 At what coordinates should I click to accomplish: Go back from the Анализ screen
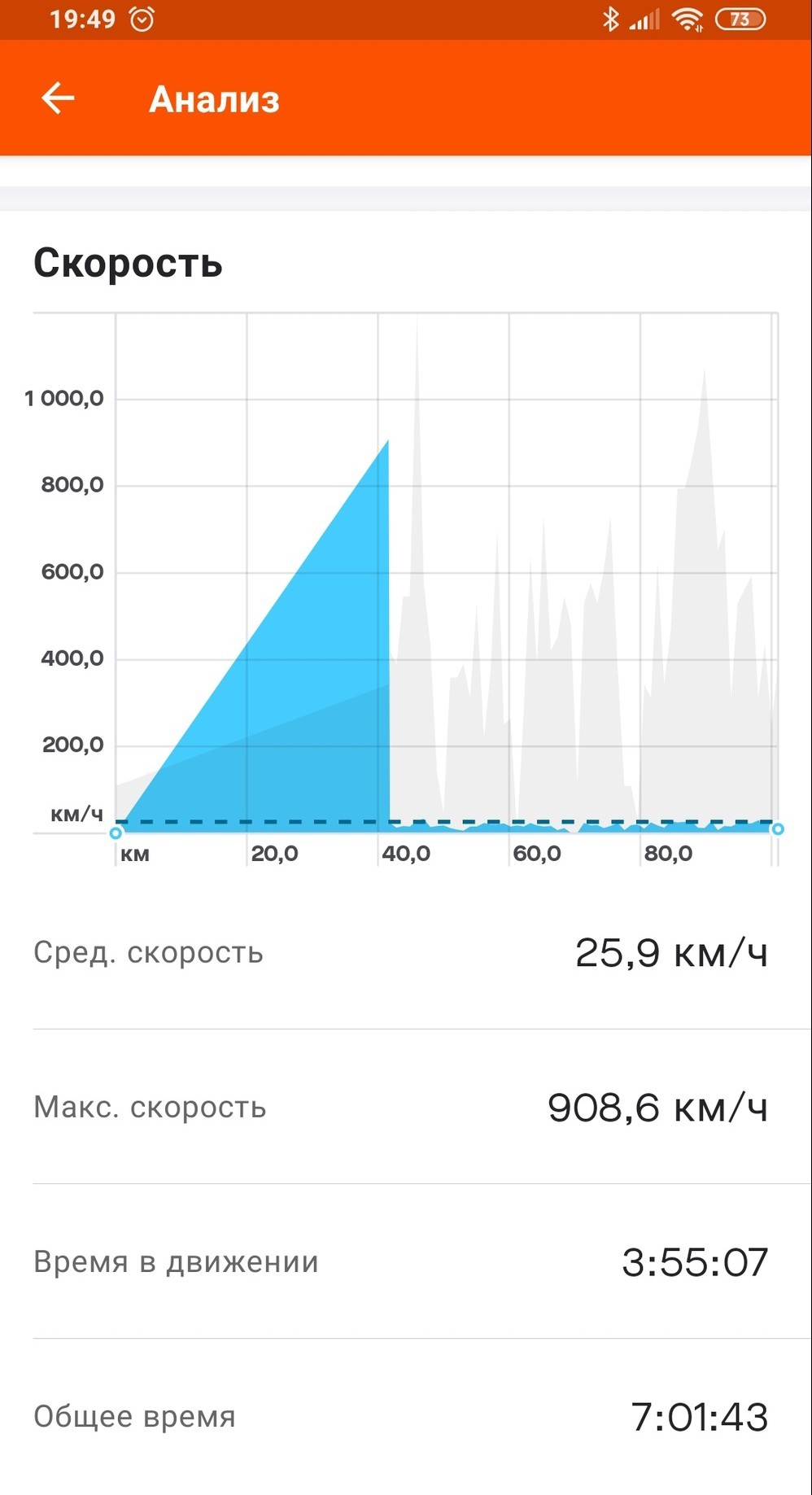tap(58, 98)
